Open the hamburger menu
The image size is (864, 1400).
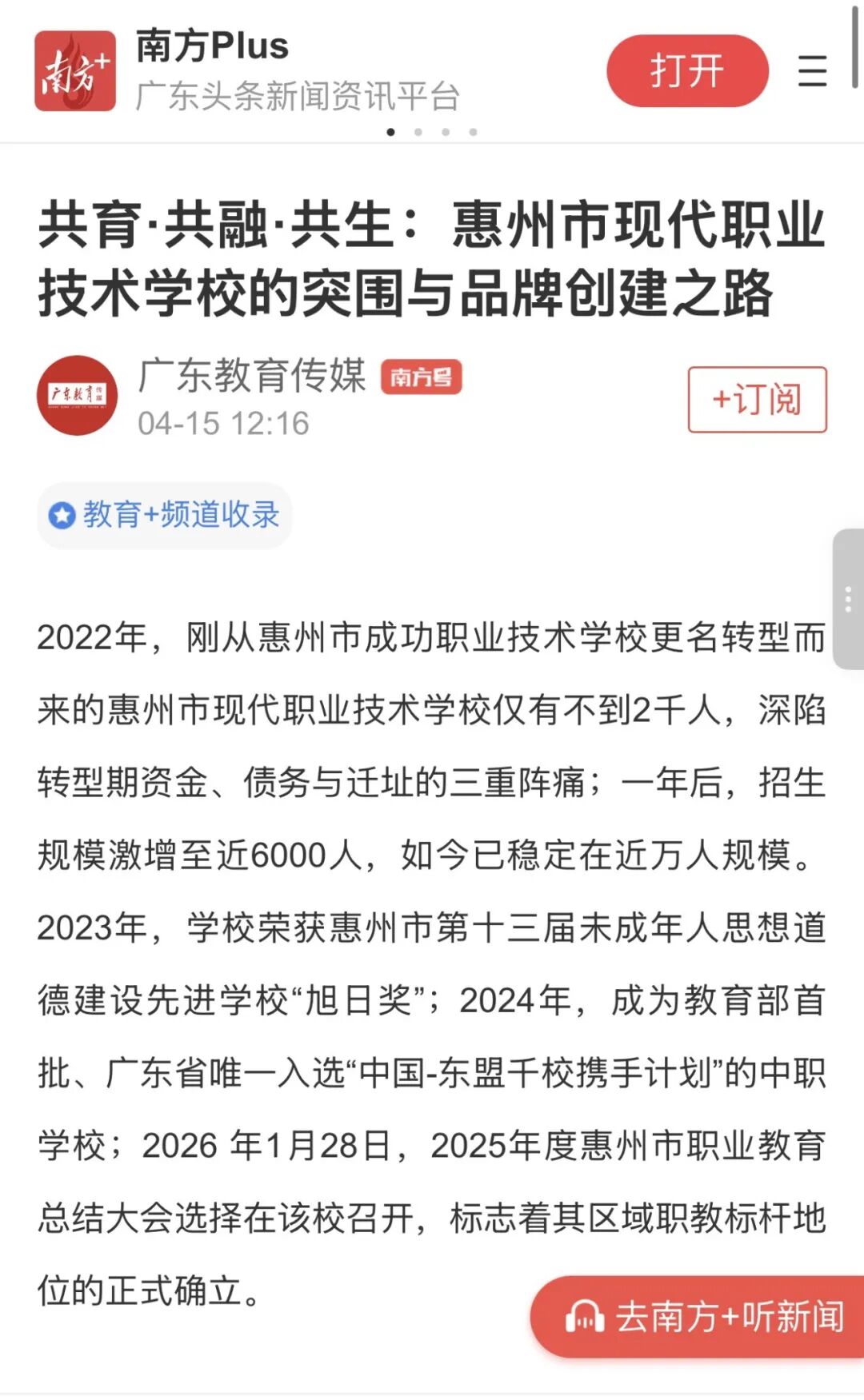[812, 71]
